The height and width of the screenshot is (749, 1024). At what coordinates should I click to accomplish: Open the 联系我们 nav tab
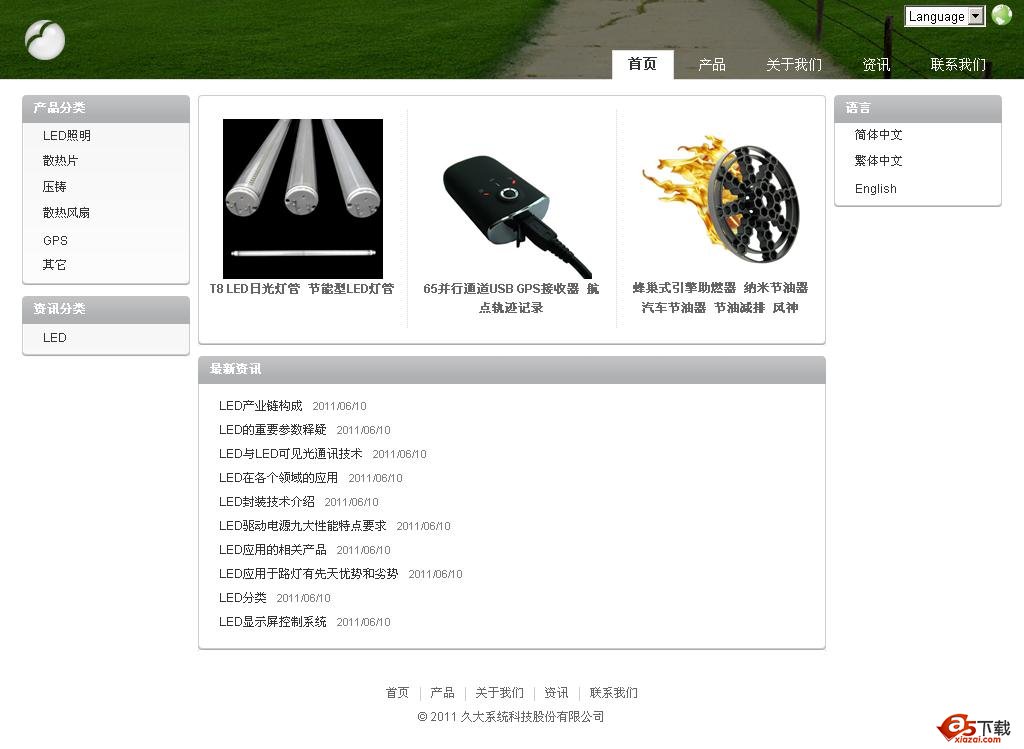(957, 65)
